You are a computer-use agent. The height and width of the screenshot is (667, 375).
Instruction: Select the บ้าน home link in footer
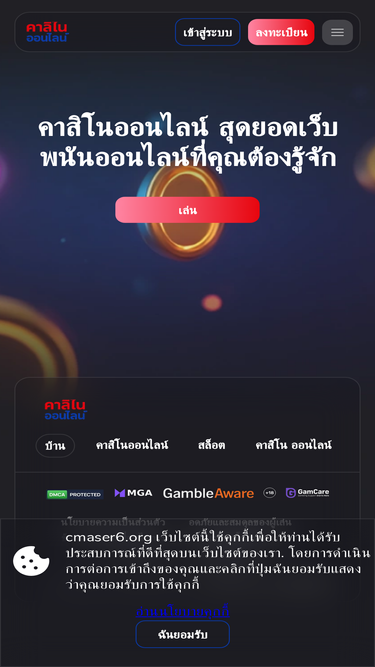[55, 446]
